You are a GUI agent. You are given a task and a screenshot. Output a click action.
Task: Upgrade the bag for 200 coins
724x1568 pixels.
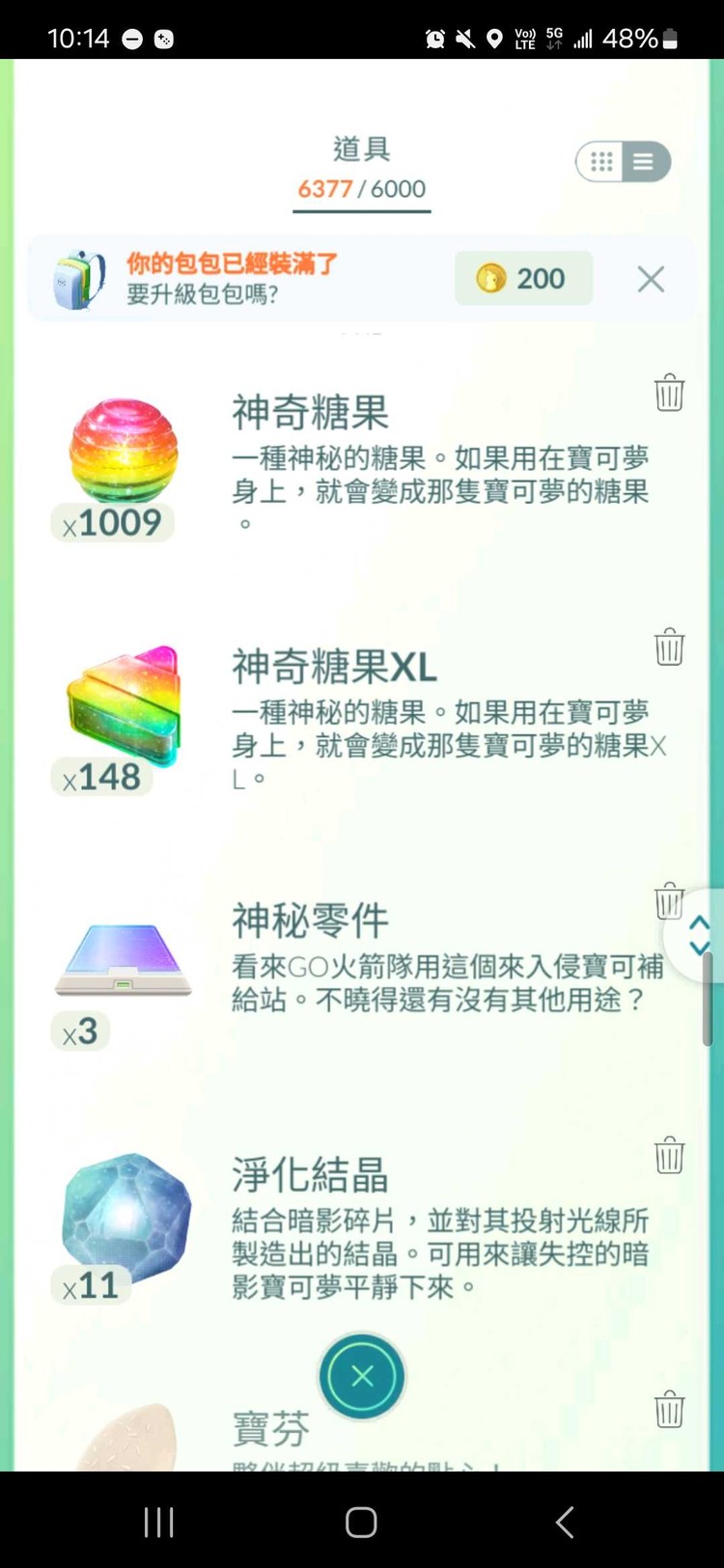coord(523,279)
